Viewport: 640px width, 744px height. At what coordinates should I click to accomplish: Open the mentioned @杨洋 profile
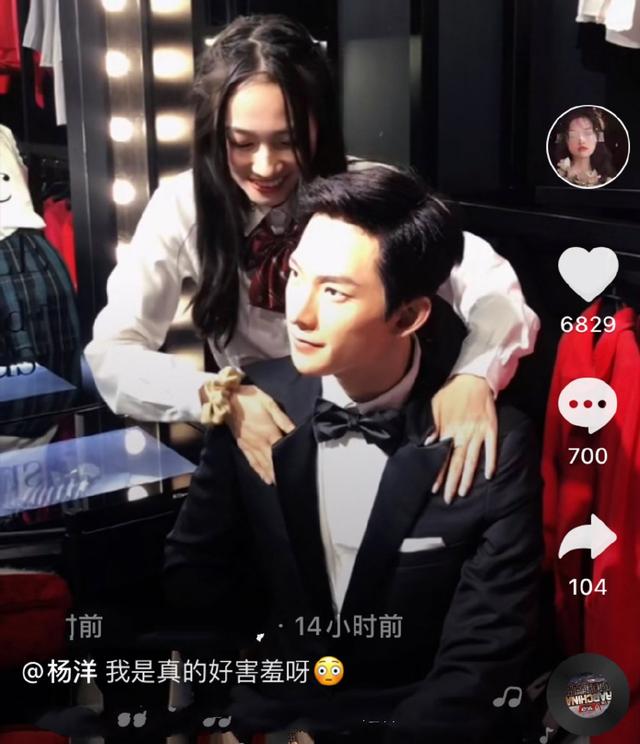tap(60, 671)
